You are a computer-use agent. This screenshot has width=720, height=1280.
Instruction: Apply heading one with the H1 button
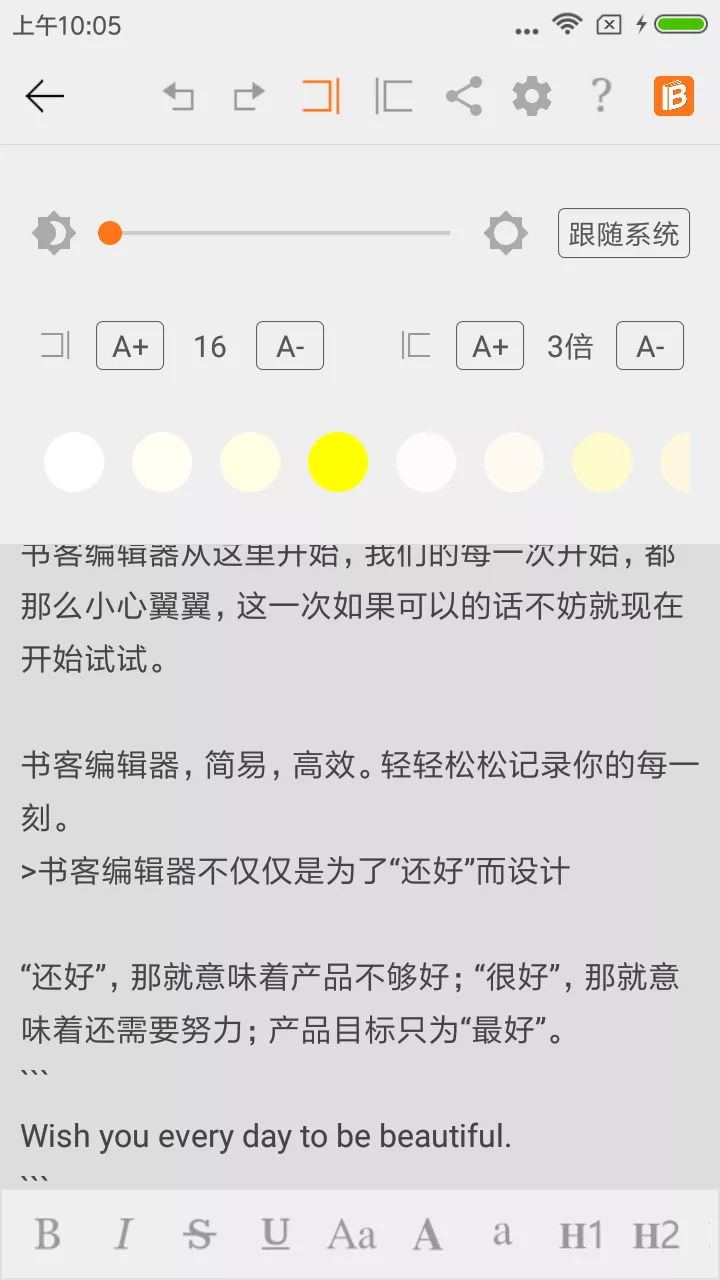click(578, 1236)
